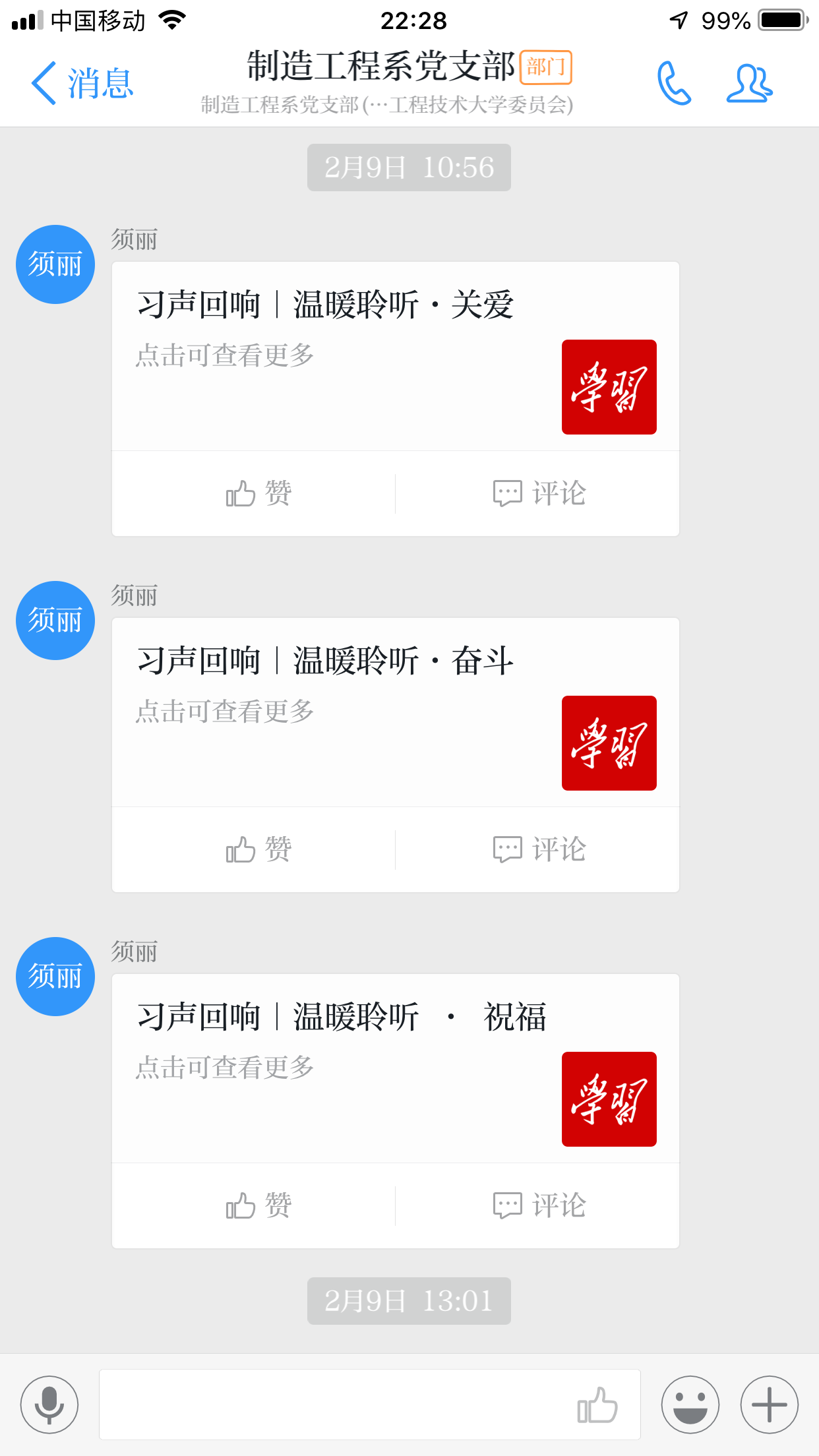The height and width of the screenshot is (1456, 819).
Task: Tap 赞 under the 温暖聆听·奋斗 card
Action: pos(258,849)
